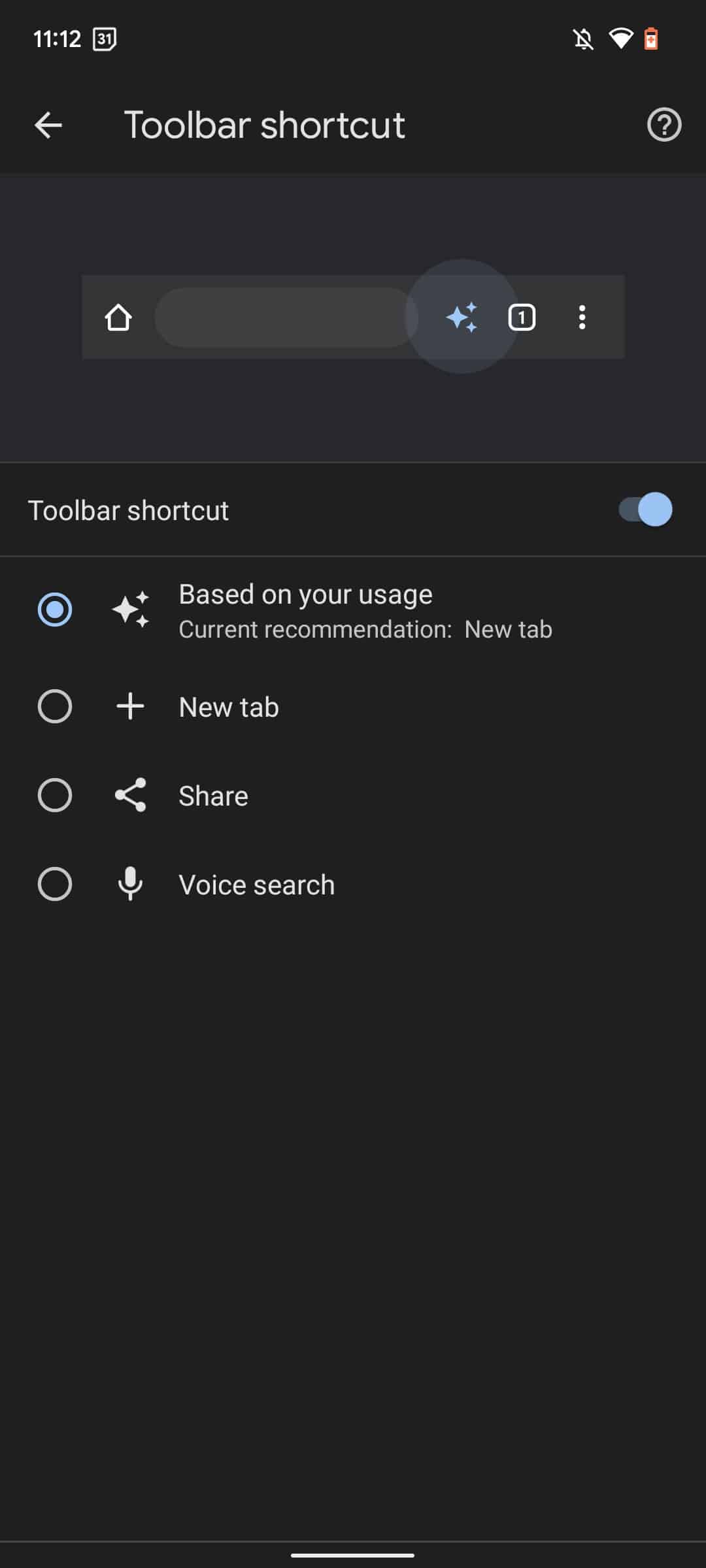The width and height of the screenshot is (706, 1568).
Task: Turn off the Toolbar shortcut switch
Action: click(x=645, y=510)
